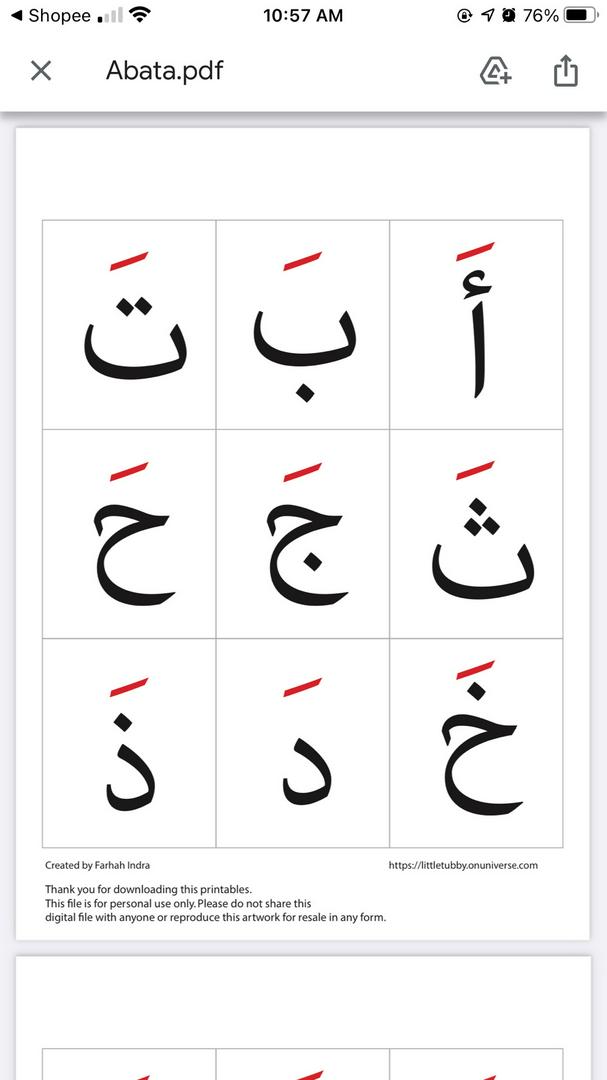
Task: Add this file to Google Drive
Action: tap(495, 71)
